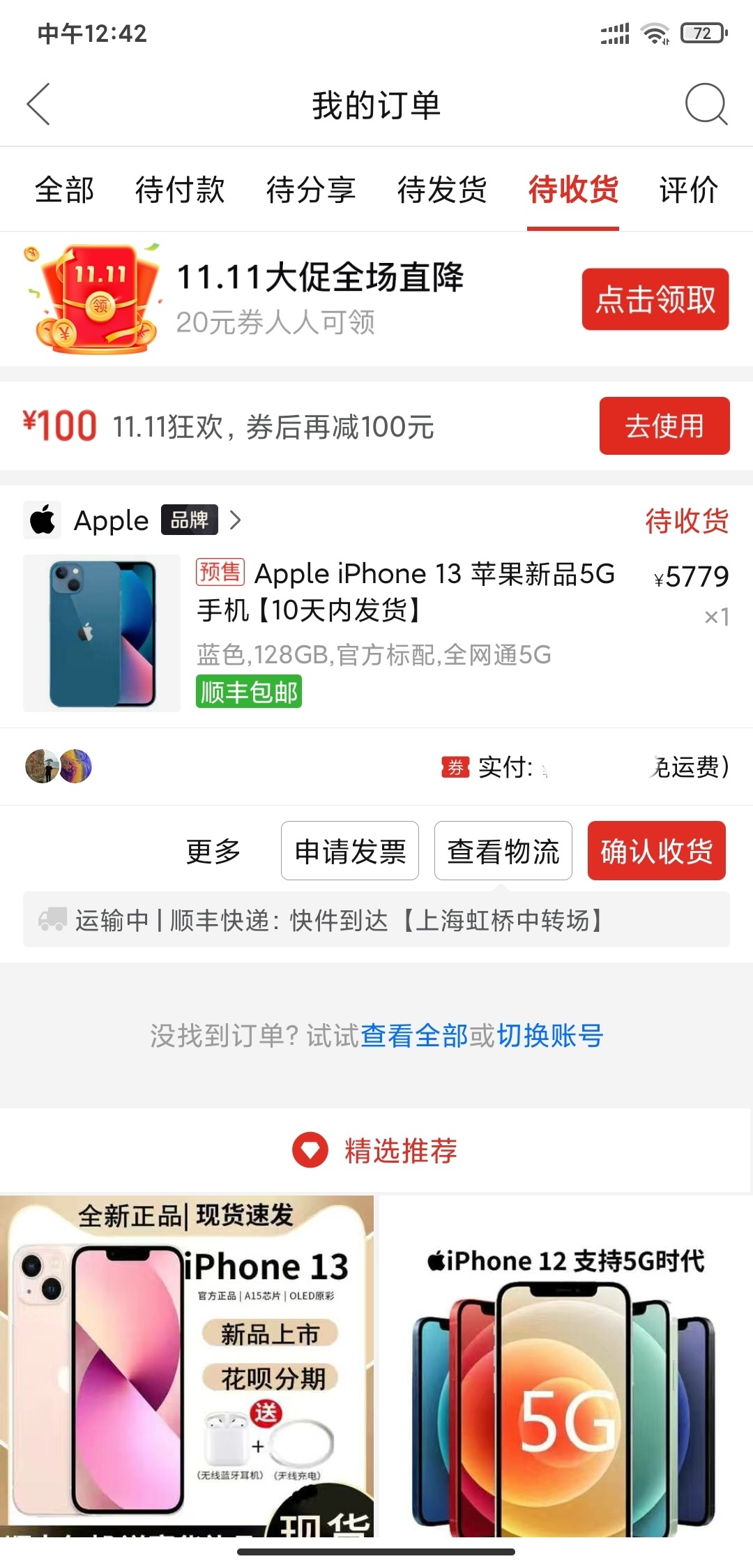
Task: Tap the 切换账号 link
Action: point(549,1036)
